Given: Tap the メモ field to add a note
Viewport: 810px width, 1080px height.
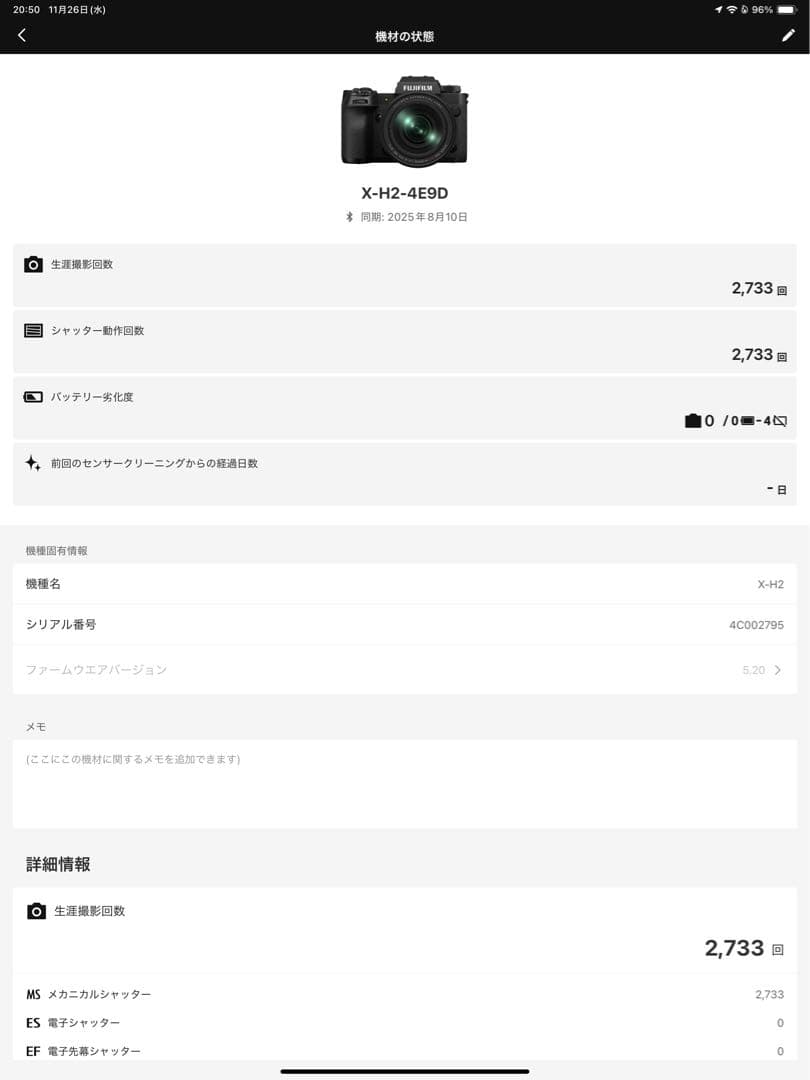Looking at the screenshot, I should (404, 783).
